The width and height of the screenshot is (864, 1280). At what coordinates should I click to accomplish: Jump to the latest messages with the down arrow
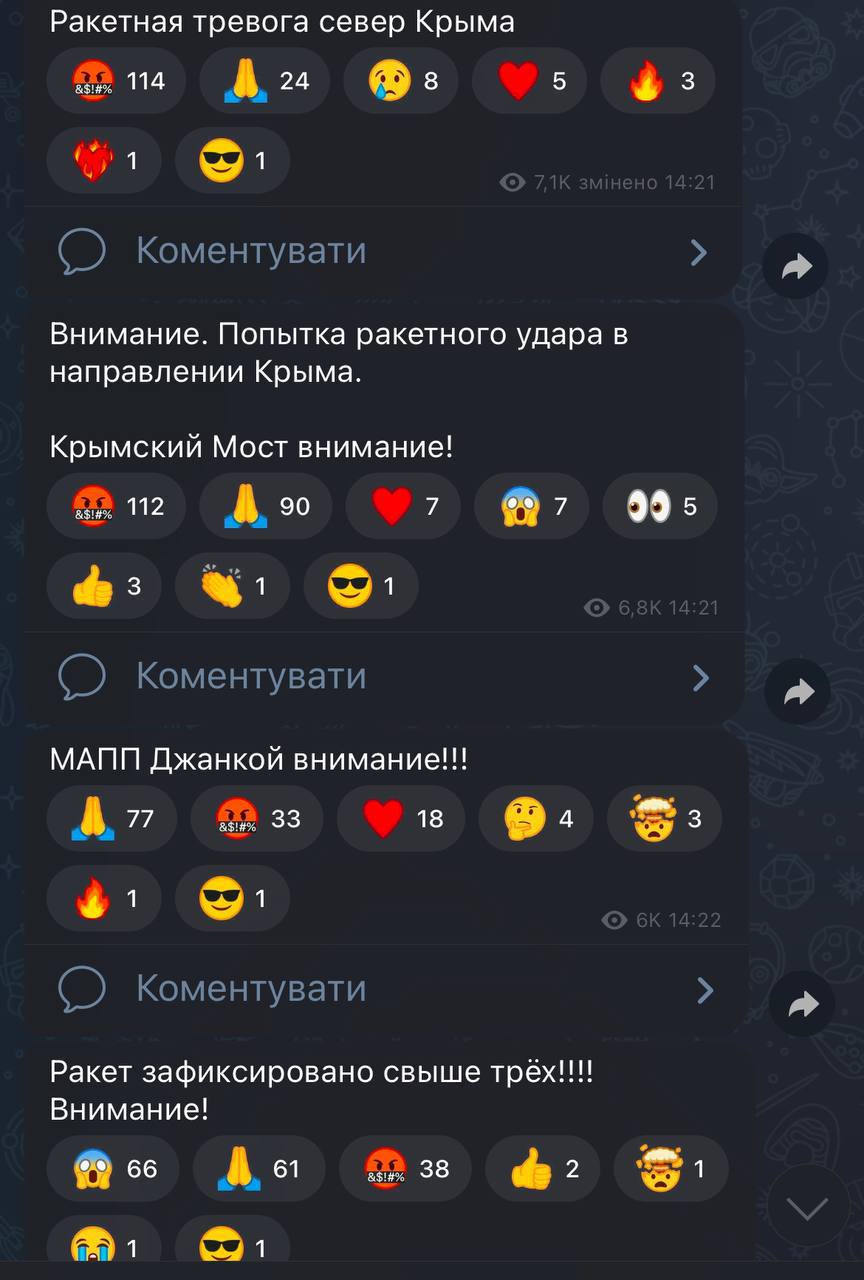pos(807,1208)
